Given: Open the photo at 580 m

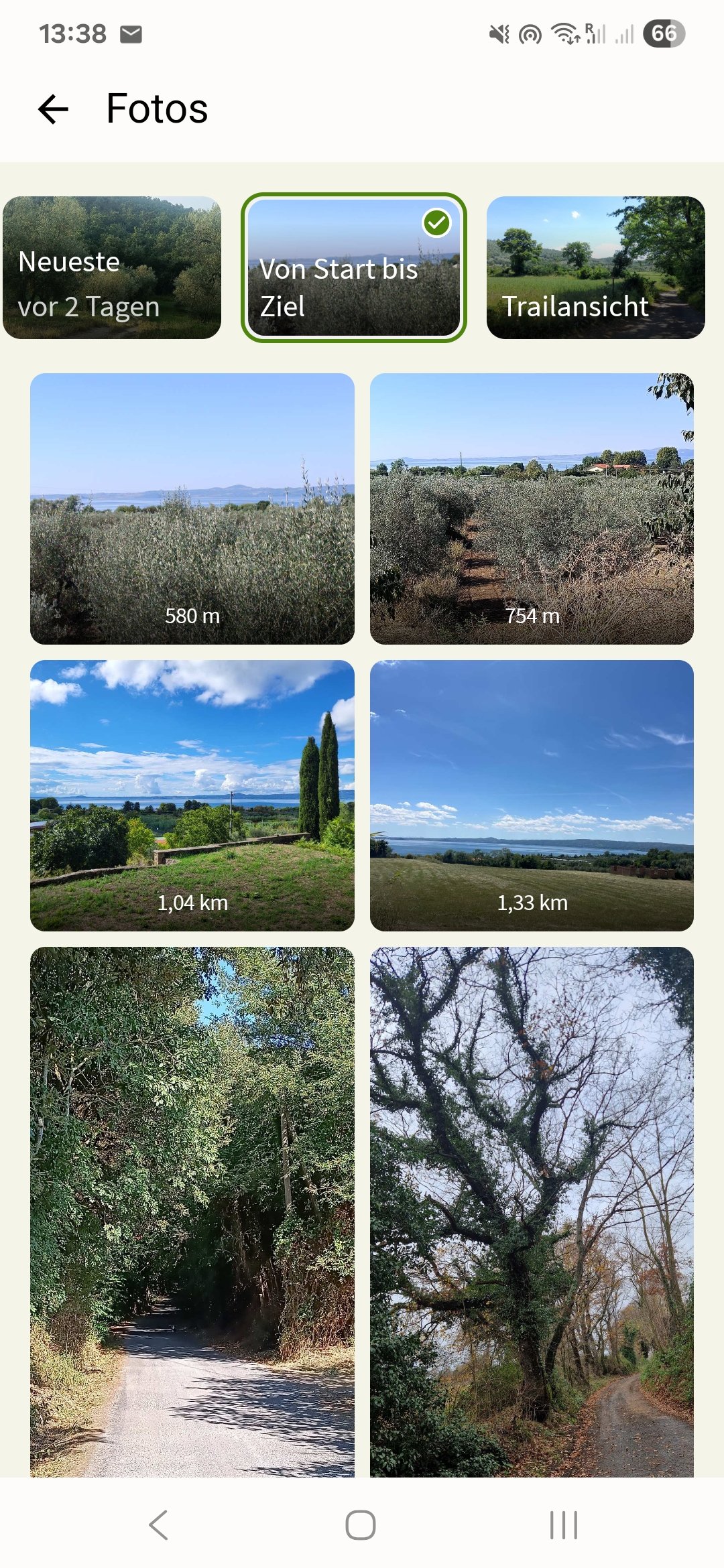Looking at the screenshot, I should [192, 508].
